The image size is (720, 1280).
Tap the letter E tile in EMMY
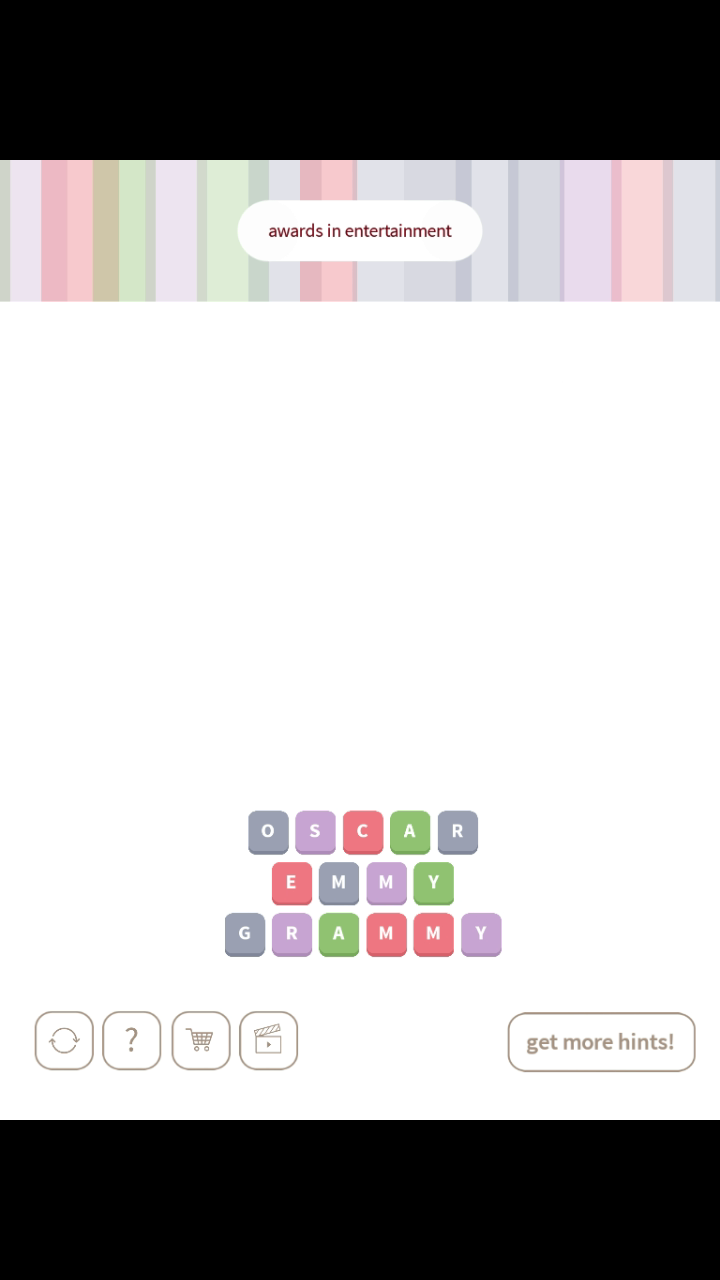(291, 882)
